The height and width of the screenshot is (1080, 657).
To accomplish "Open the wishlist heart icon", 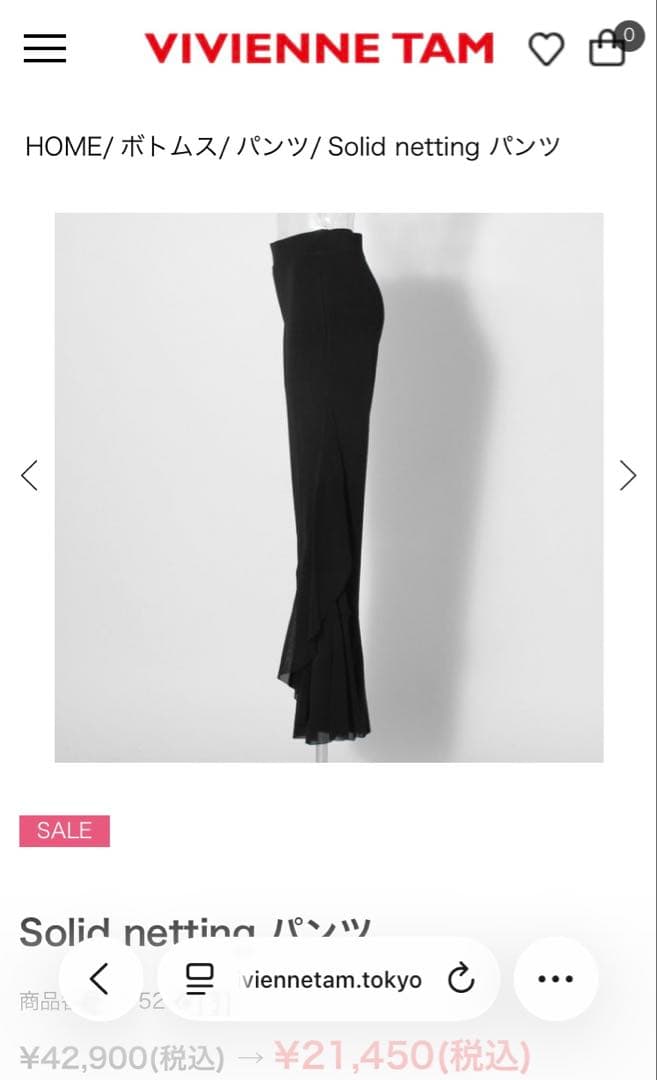I will (546, 49).
